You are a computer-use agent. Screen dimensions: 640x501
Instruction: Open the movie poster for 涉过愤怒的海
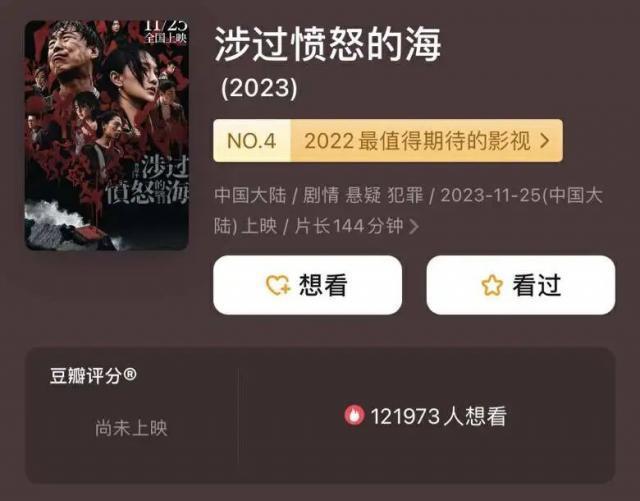[106, 135]
